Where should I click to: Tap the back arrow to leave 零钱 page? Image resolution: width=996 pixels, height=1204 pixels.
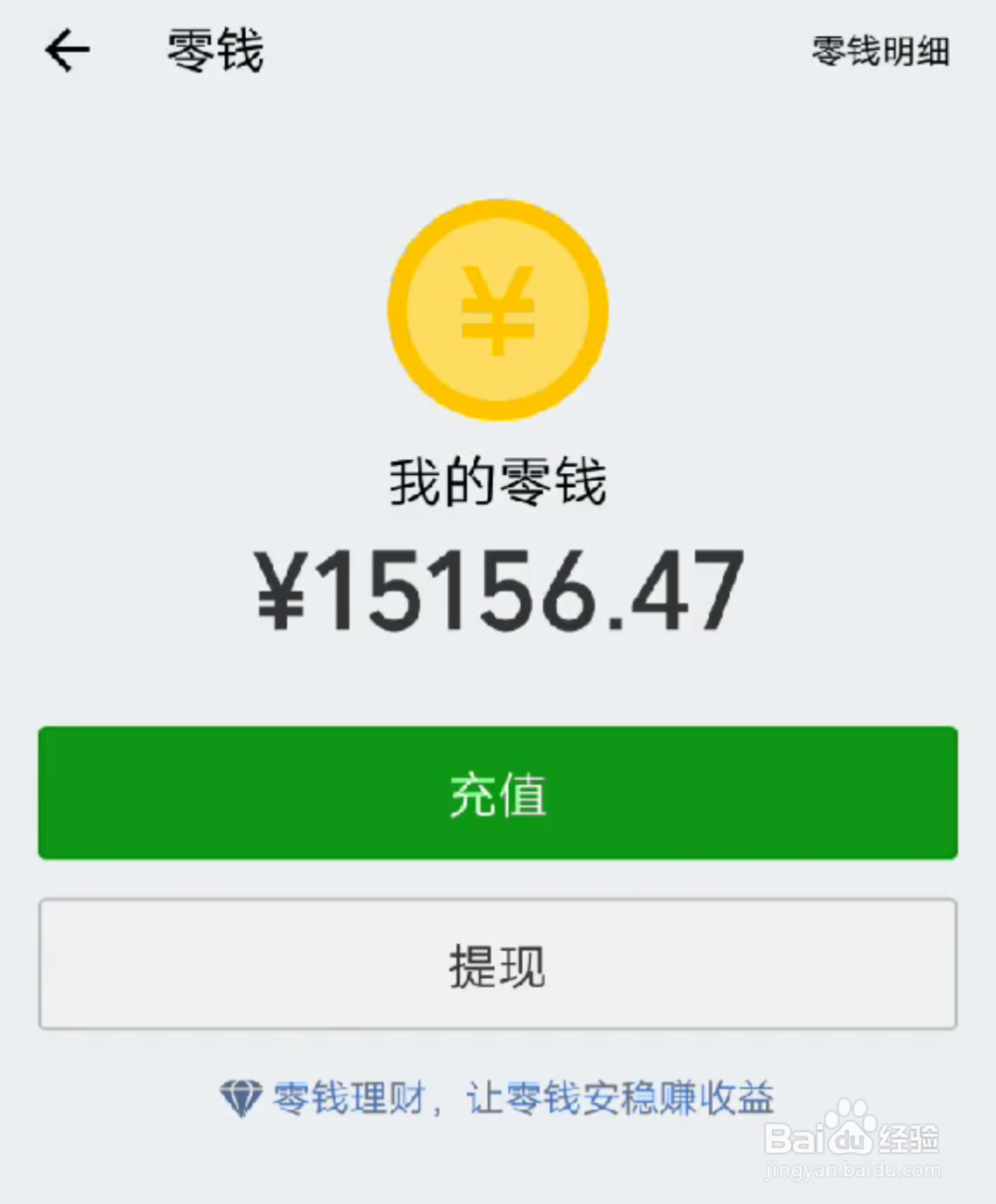click(66, 52)
